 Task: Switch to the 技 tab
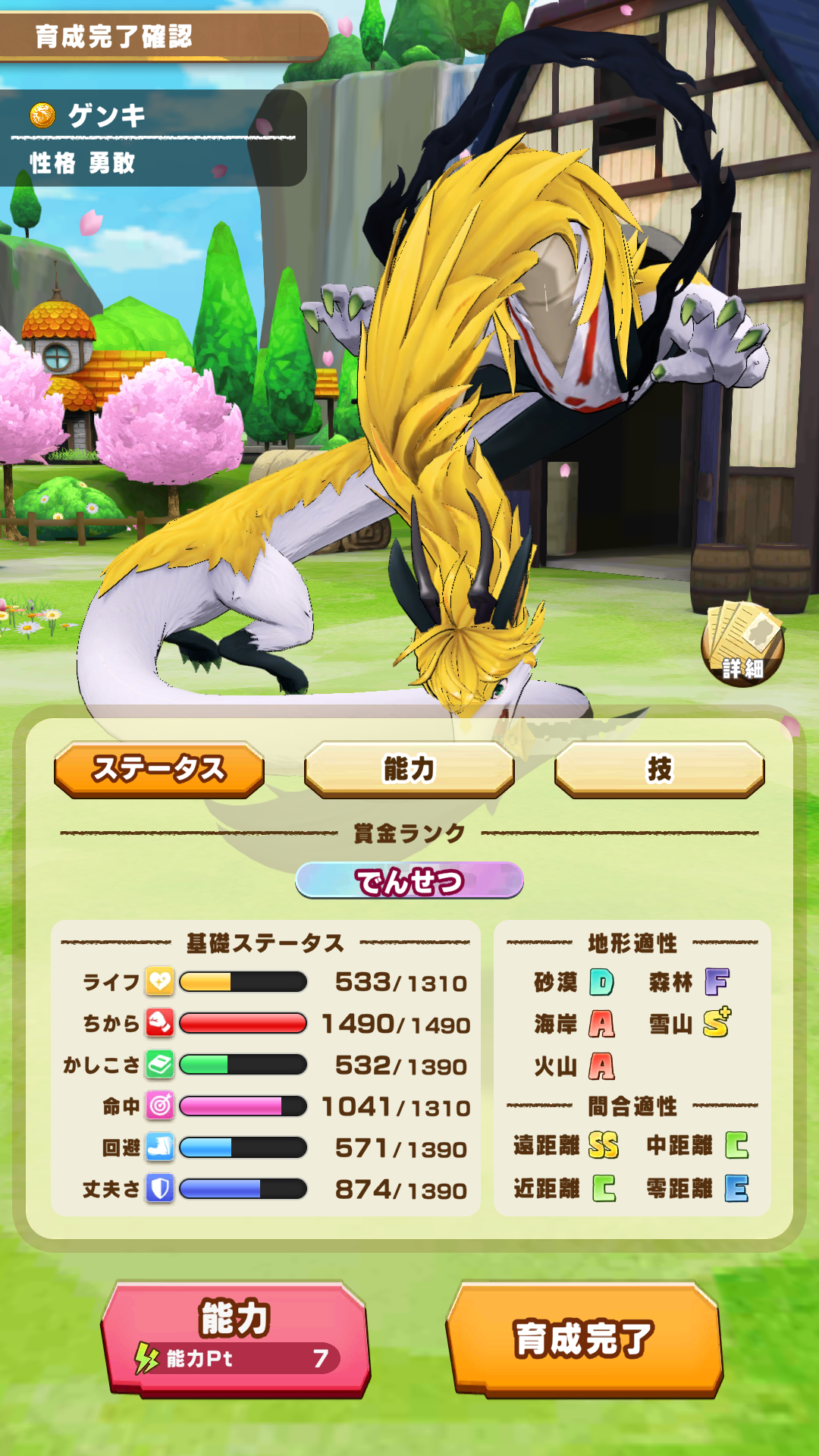659,769
